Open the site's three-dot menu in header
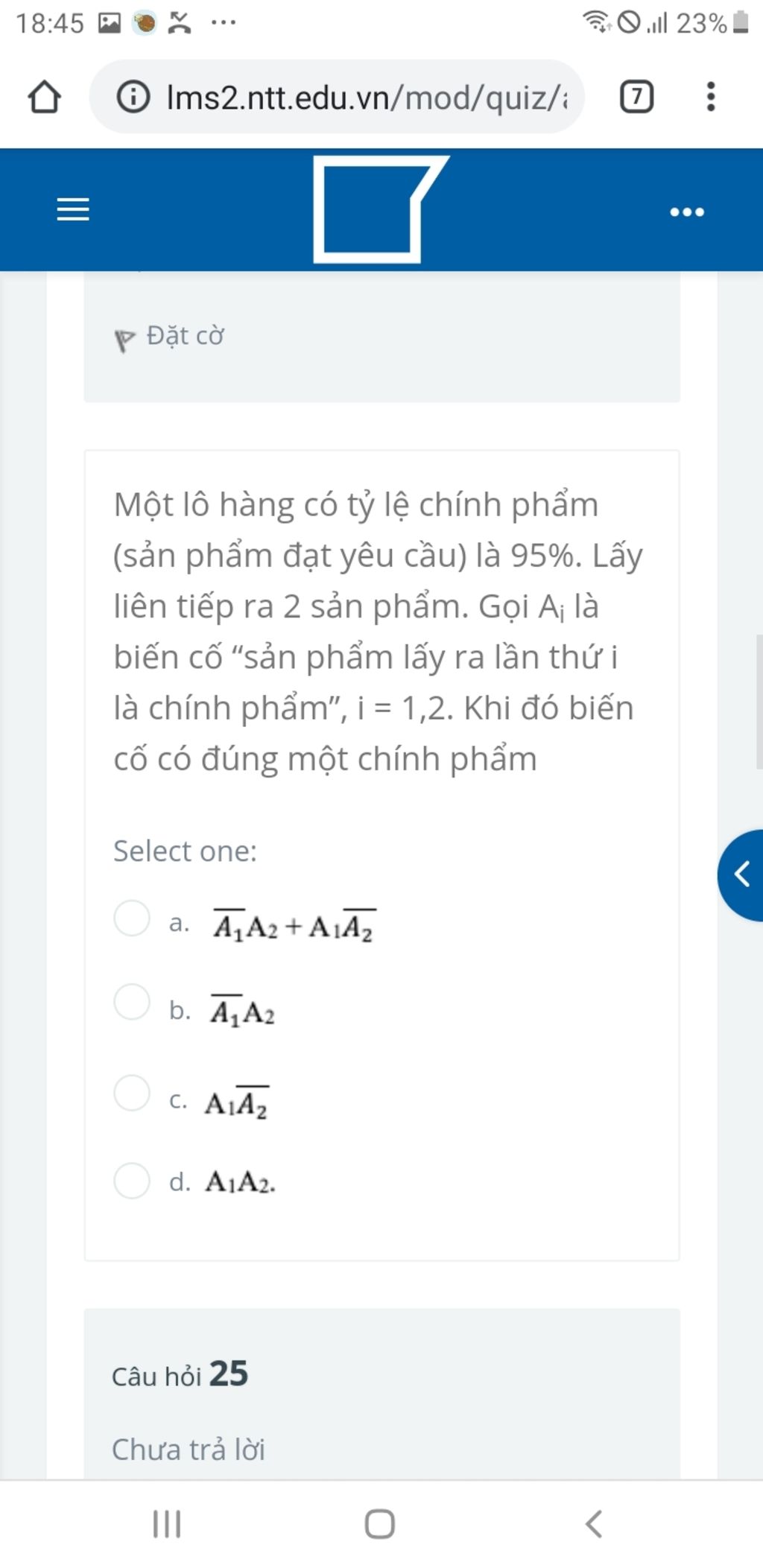Viewport: 763px width, 1568px height. pos(686,212)
